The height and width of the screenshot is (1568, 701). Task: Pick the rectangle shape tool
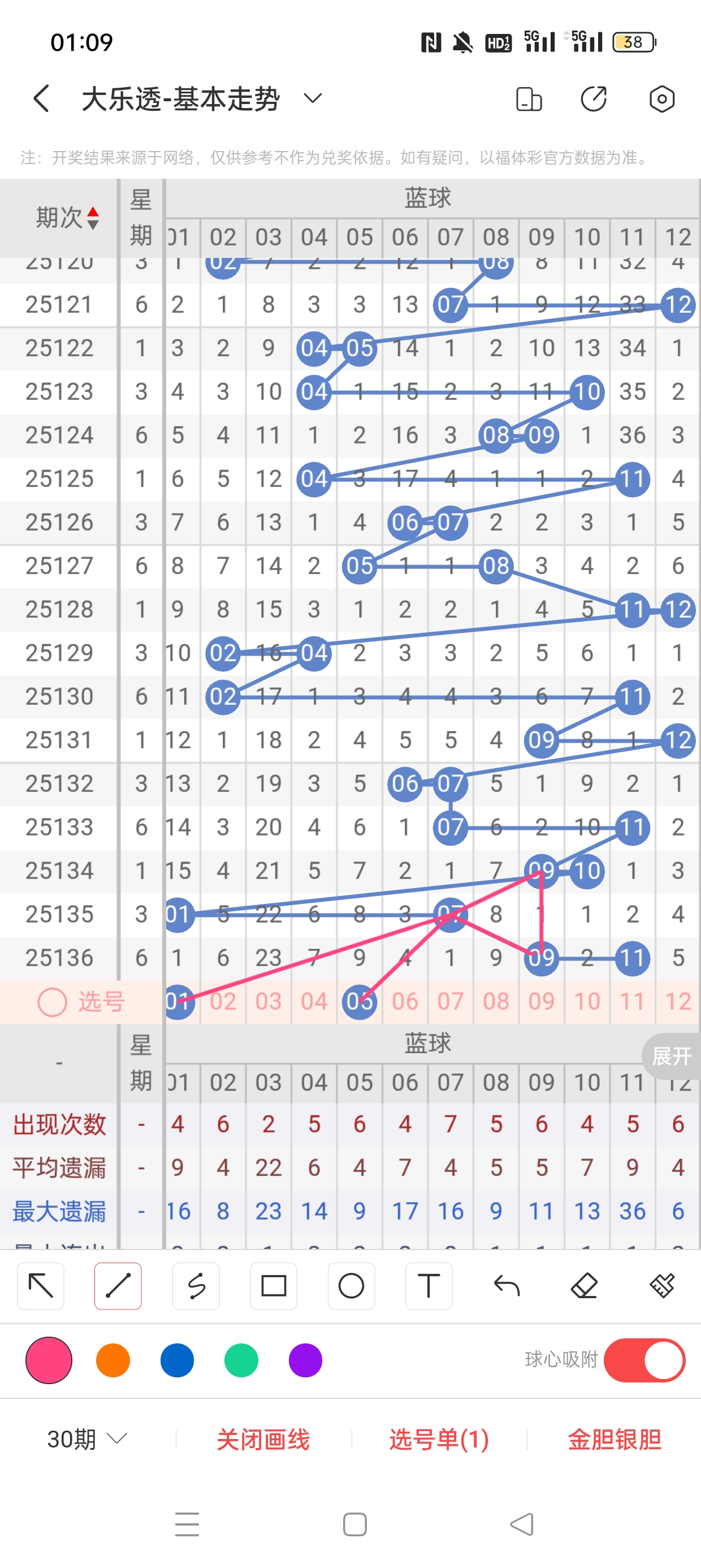pos(273,1286)
